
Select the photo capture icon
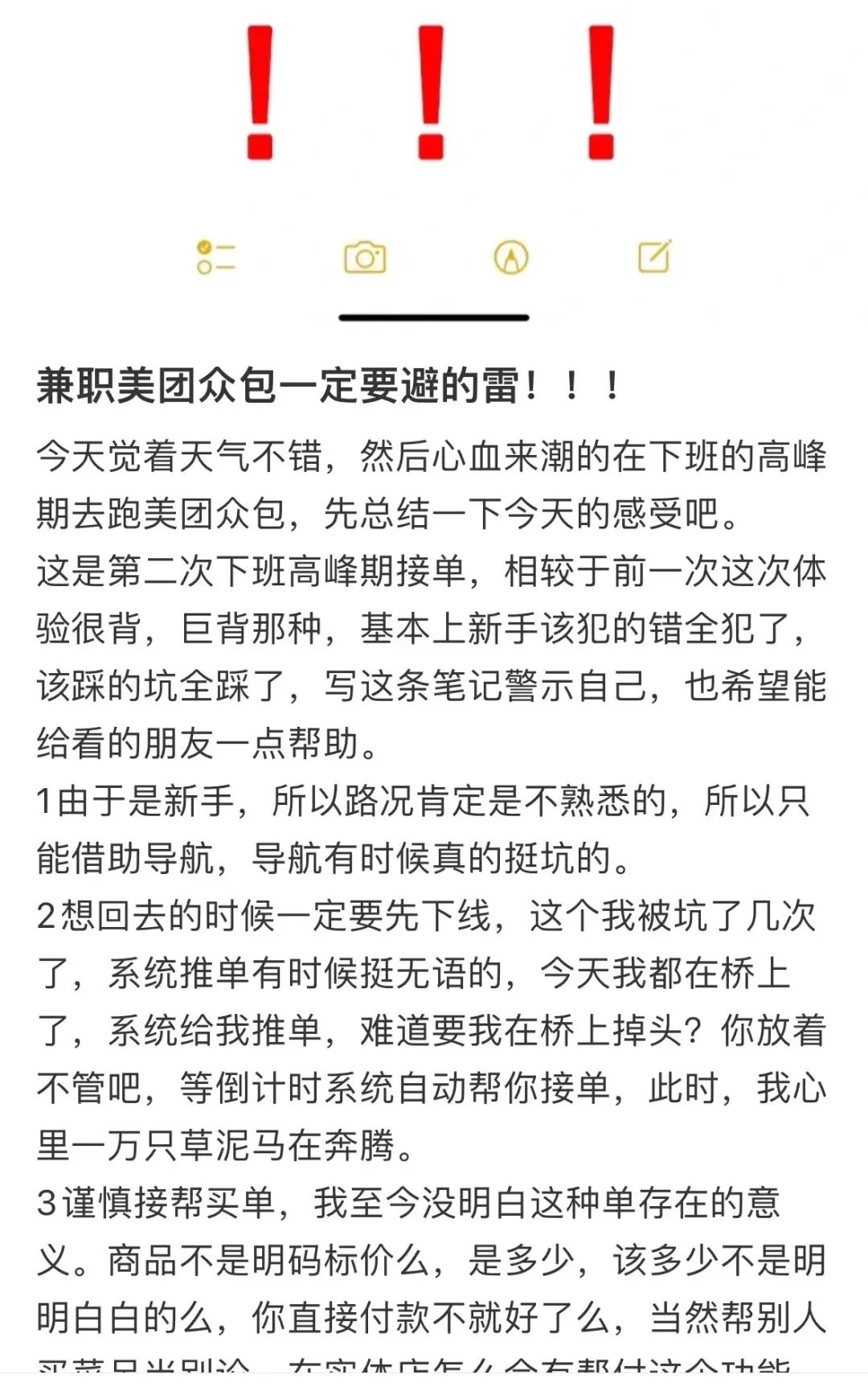366,257
